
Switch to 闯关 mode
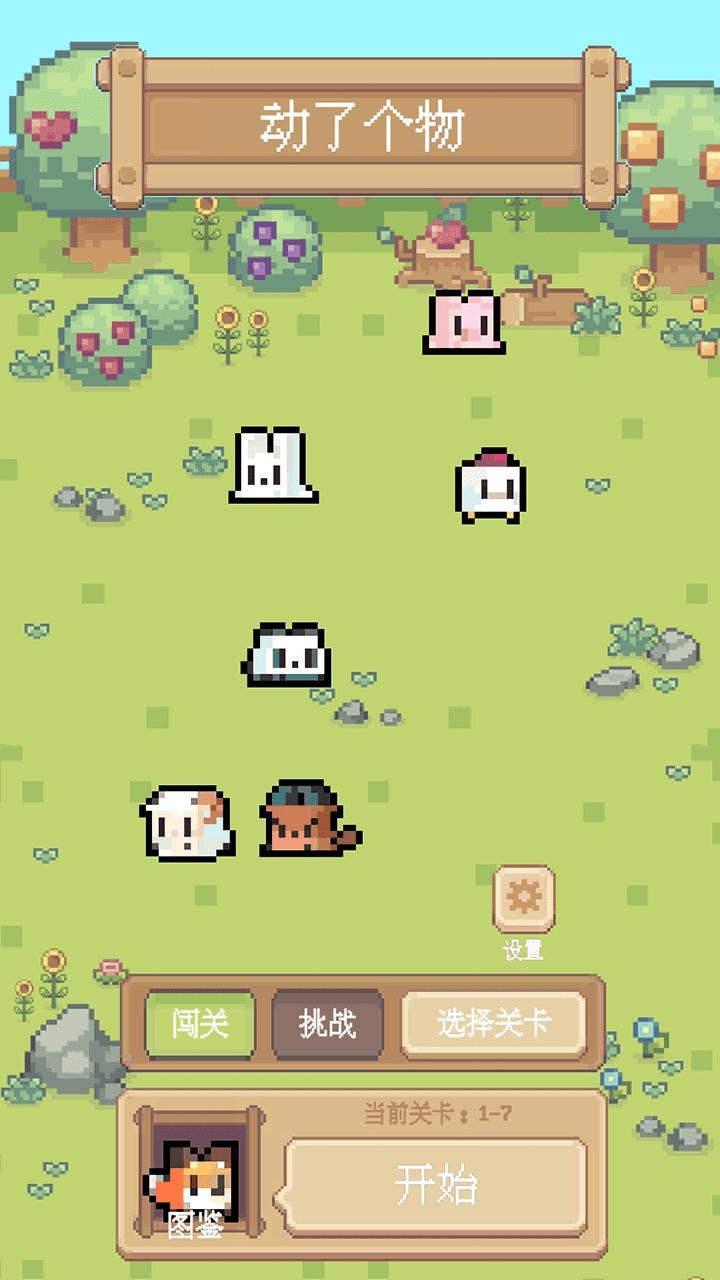click(200, 1024)
